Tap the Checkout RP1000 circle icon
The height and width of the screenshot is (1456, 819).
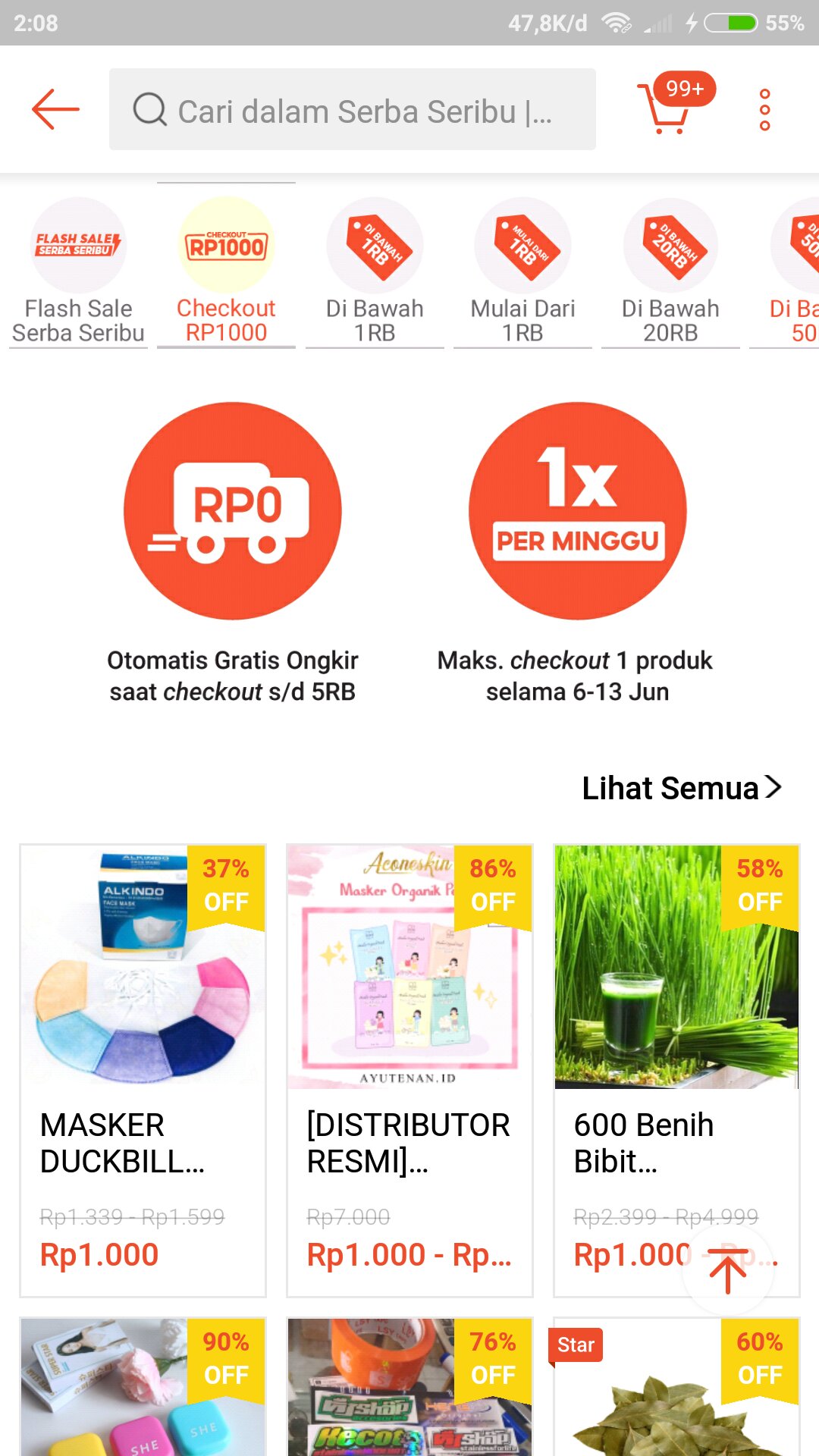pyautogui.click(x=225, y=245)
